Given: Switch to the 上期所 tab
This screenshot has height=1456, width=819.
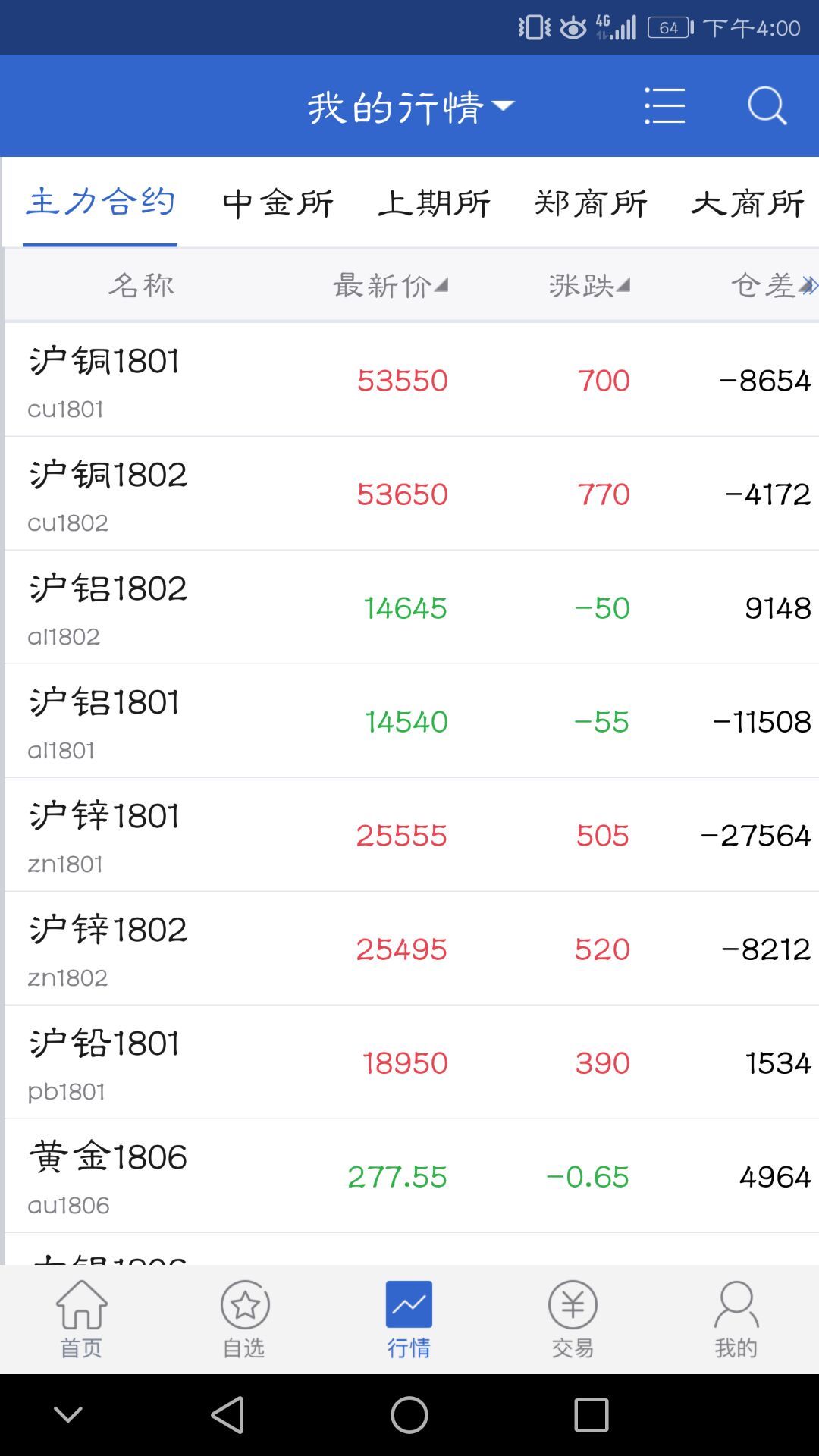Looking at the screenshot, I should click(x=435, y=203).
